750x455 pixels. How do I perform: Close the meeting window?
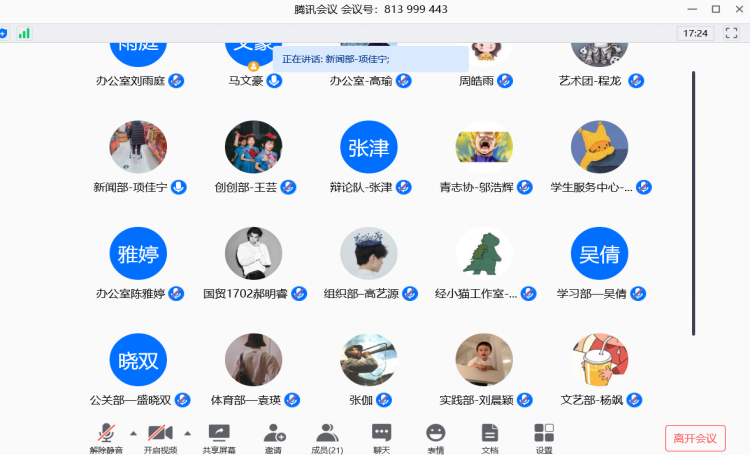pos(738,9)
